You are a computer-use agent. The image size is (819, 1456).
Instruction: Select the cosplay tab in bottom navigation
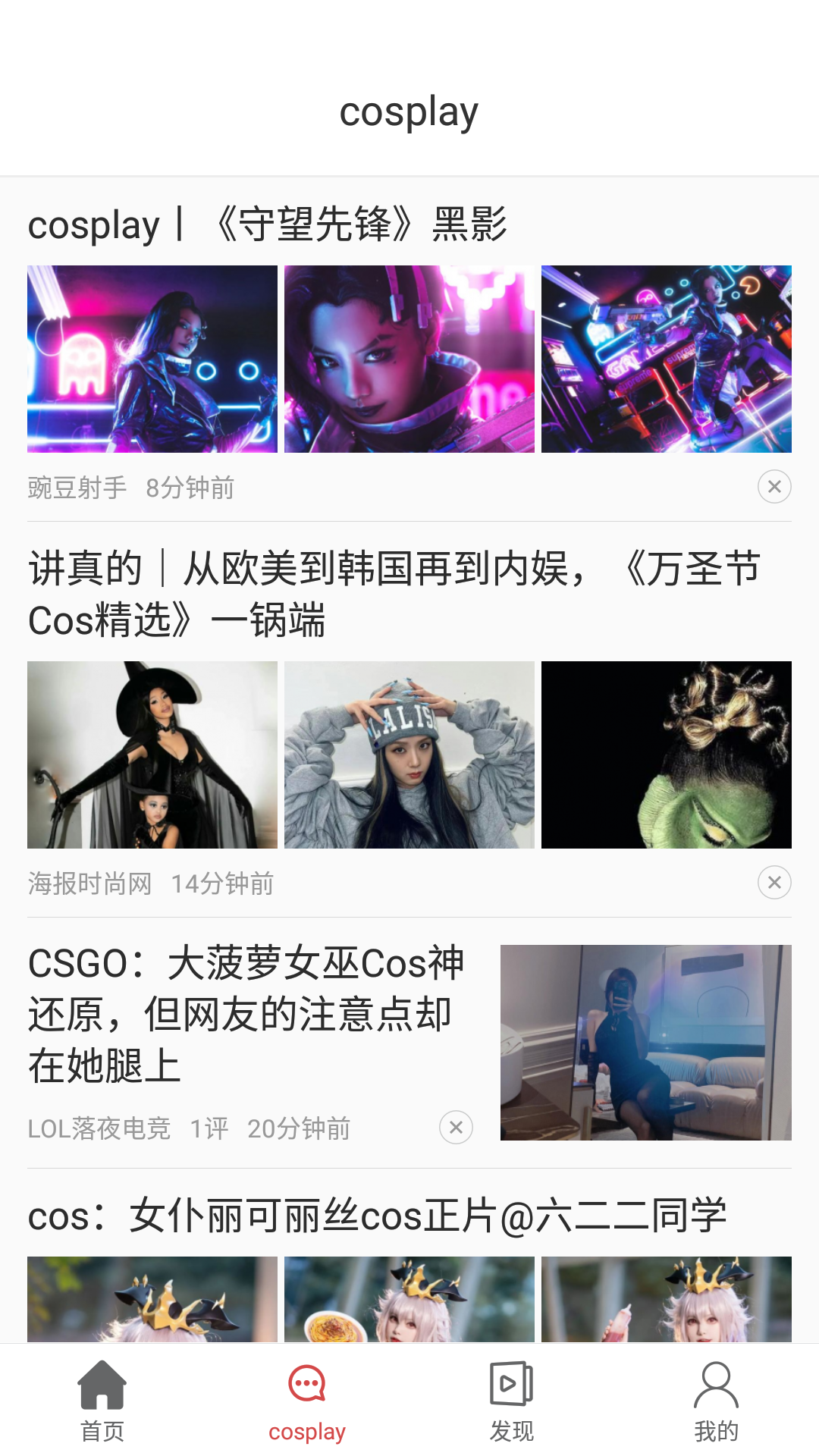click(307, 1401)
